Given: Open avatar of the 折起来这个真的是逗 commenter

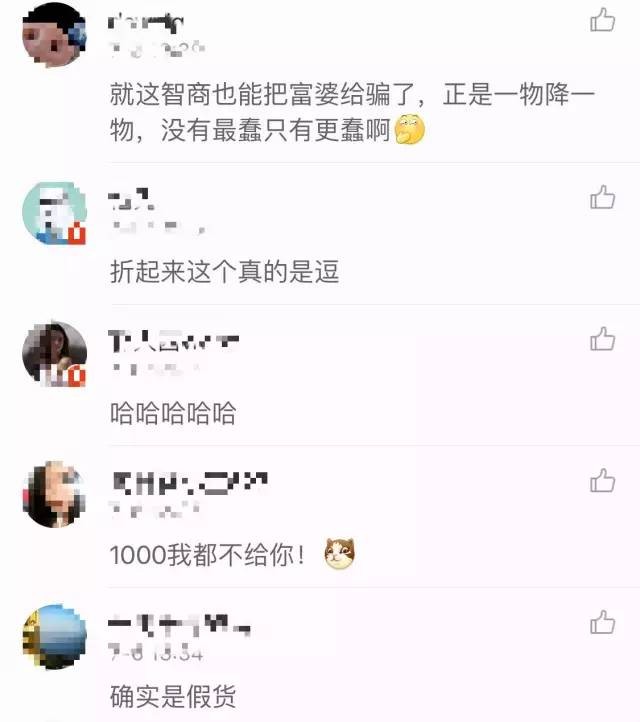Looking at the screenshot, I should (54, 212).
